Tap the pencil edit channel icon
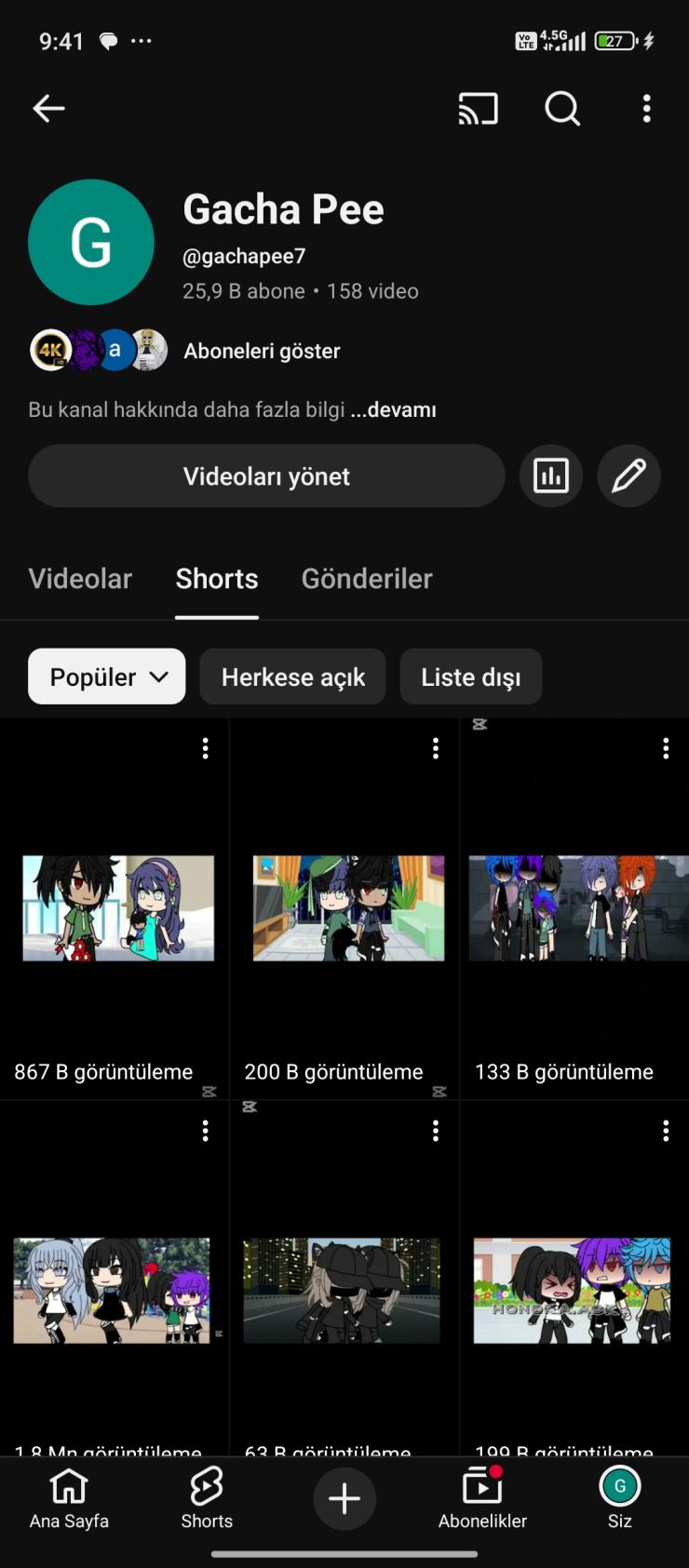The height and width of the screenshot is (1568, 689). pyautogui.click(x=628, y=476)
